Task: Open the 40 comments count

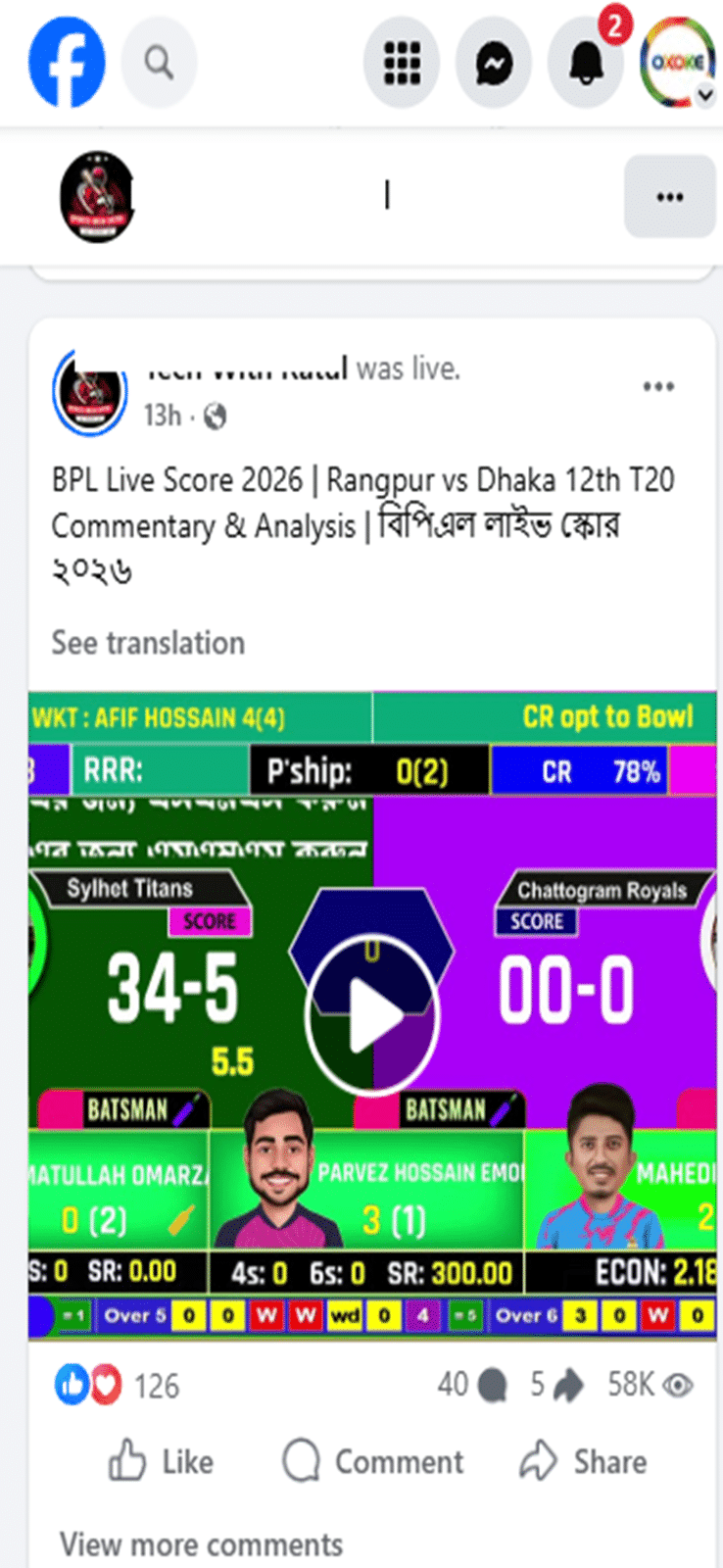Action: tap(471, 1385)
